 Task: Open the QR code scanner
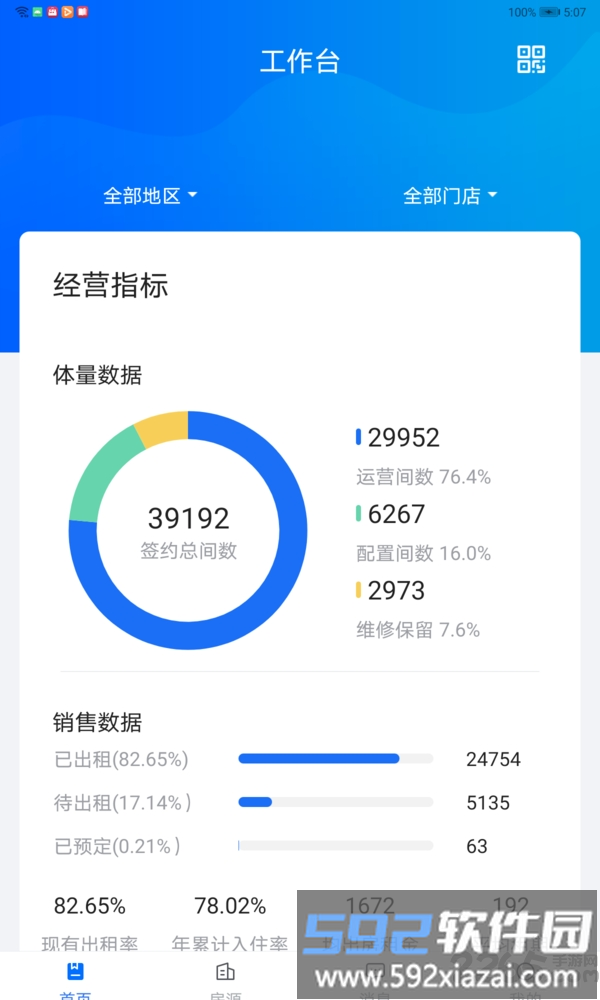click(x=531, y=60)
